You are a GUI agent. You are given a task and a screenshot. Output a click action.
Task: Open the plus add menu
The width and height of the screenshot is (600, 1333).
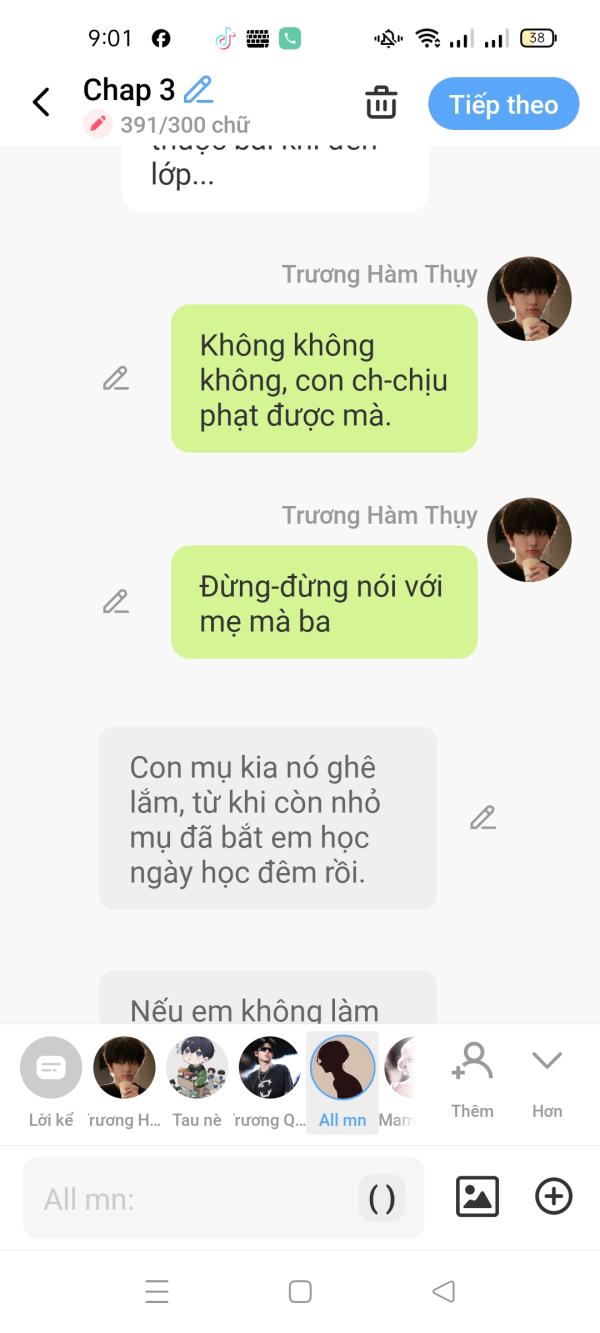click(x=554, y=1197)
